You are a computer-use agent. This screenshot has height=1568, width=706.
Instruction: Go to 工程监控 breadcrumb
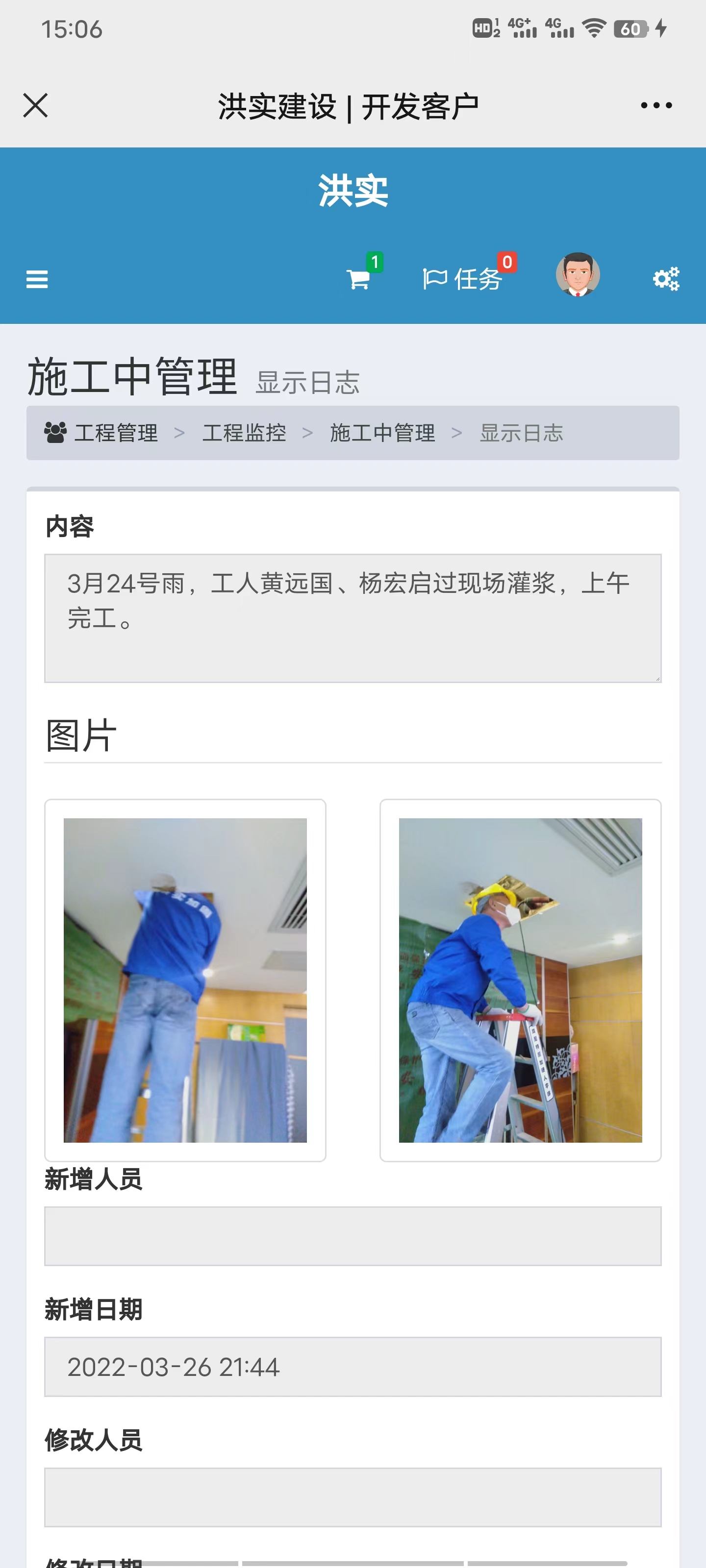click(x=244, y=433)
